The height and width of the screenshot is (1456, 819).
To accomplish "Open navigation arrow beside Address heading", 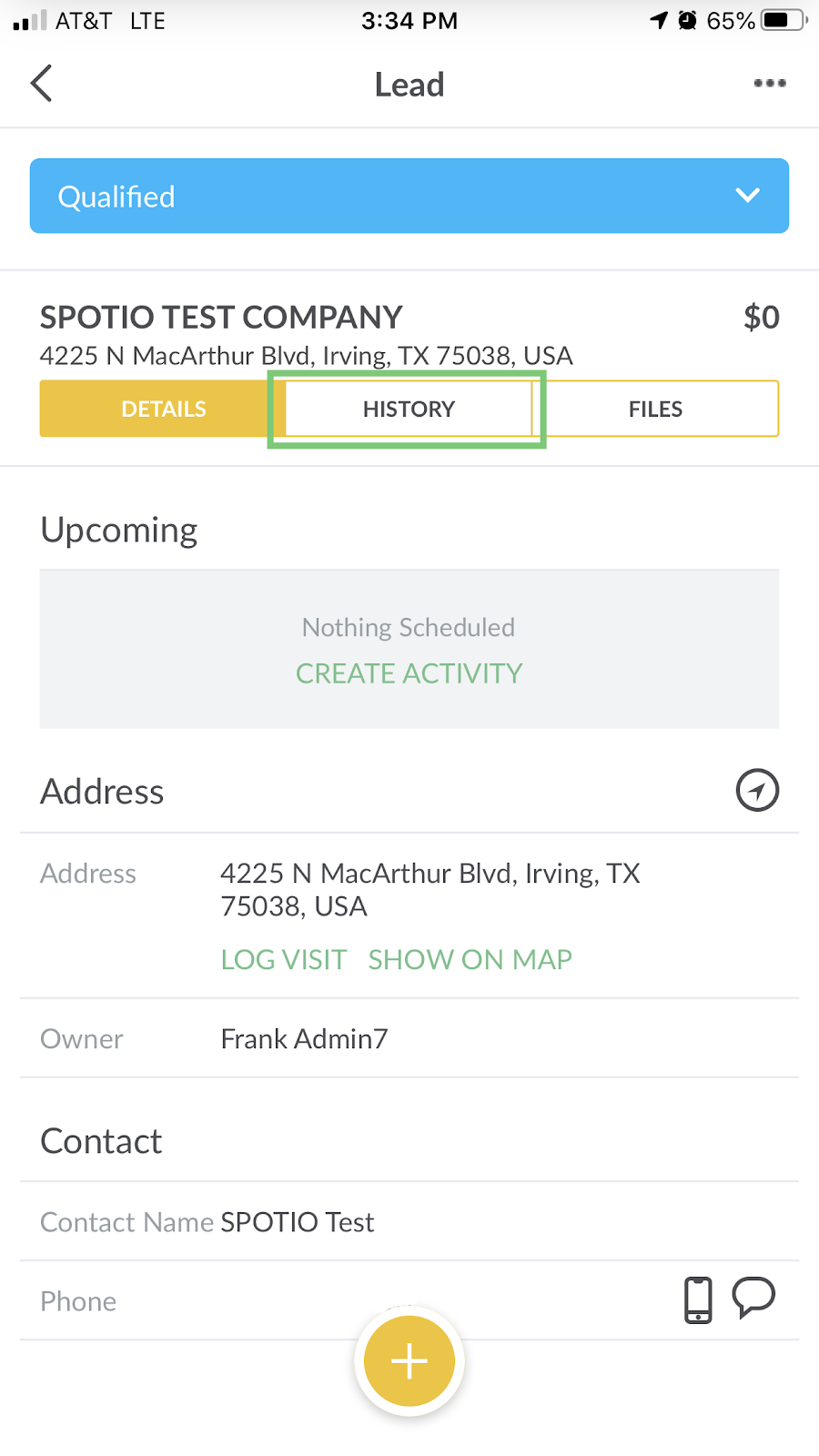I will (757, 790).
